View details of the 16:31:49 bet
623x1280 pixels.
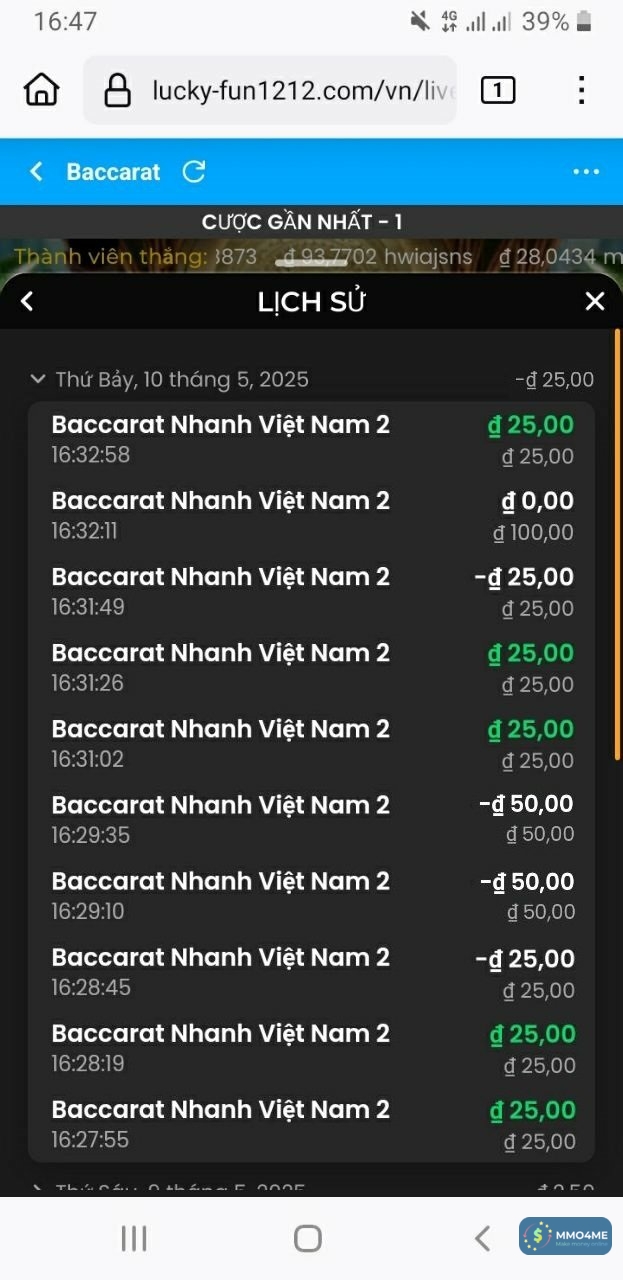[x=311, y=591]
